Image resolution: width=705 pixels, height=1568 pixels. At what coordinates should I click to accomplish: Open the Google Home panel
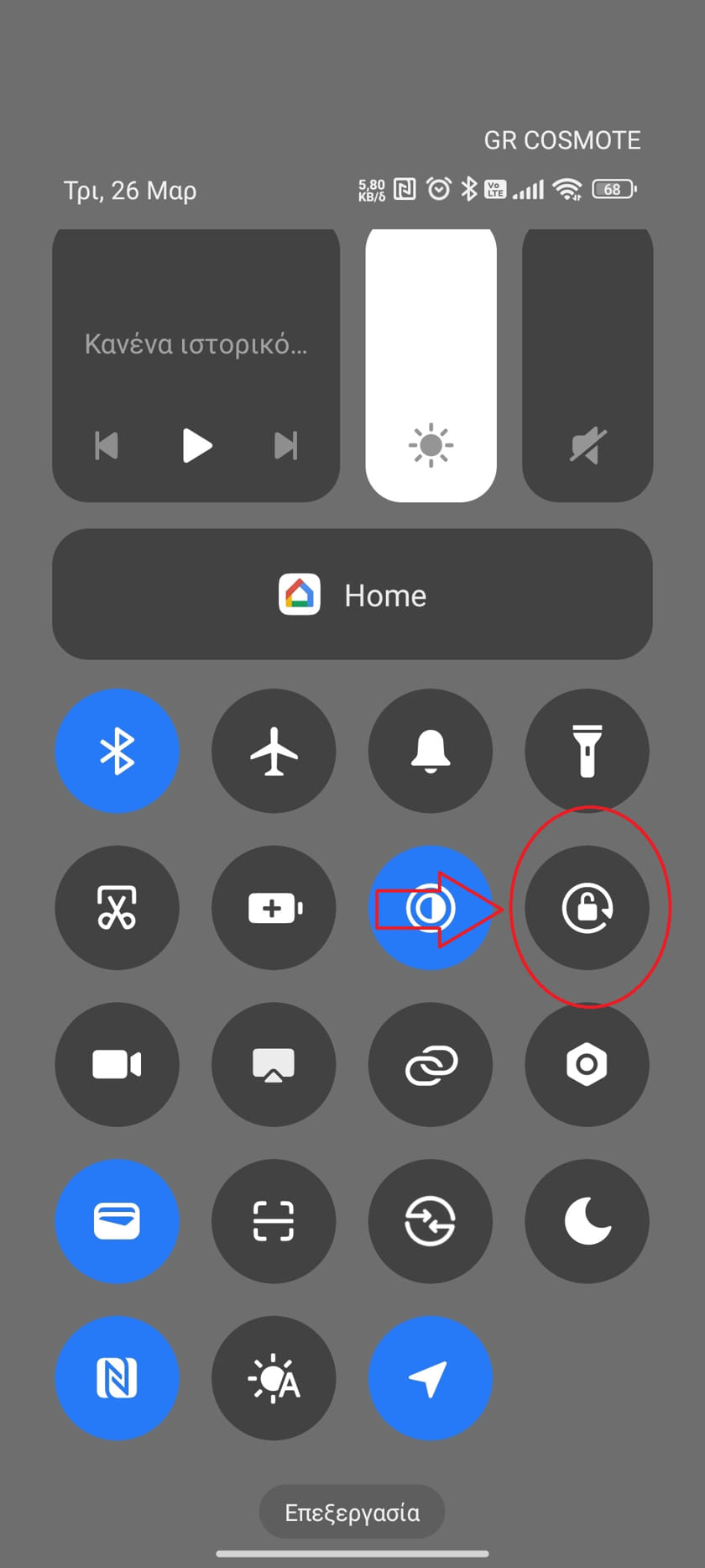[x=352, y=595]
